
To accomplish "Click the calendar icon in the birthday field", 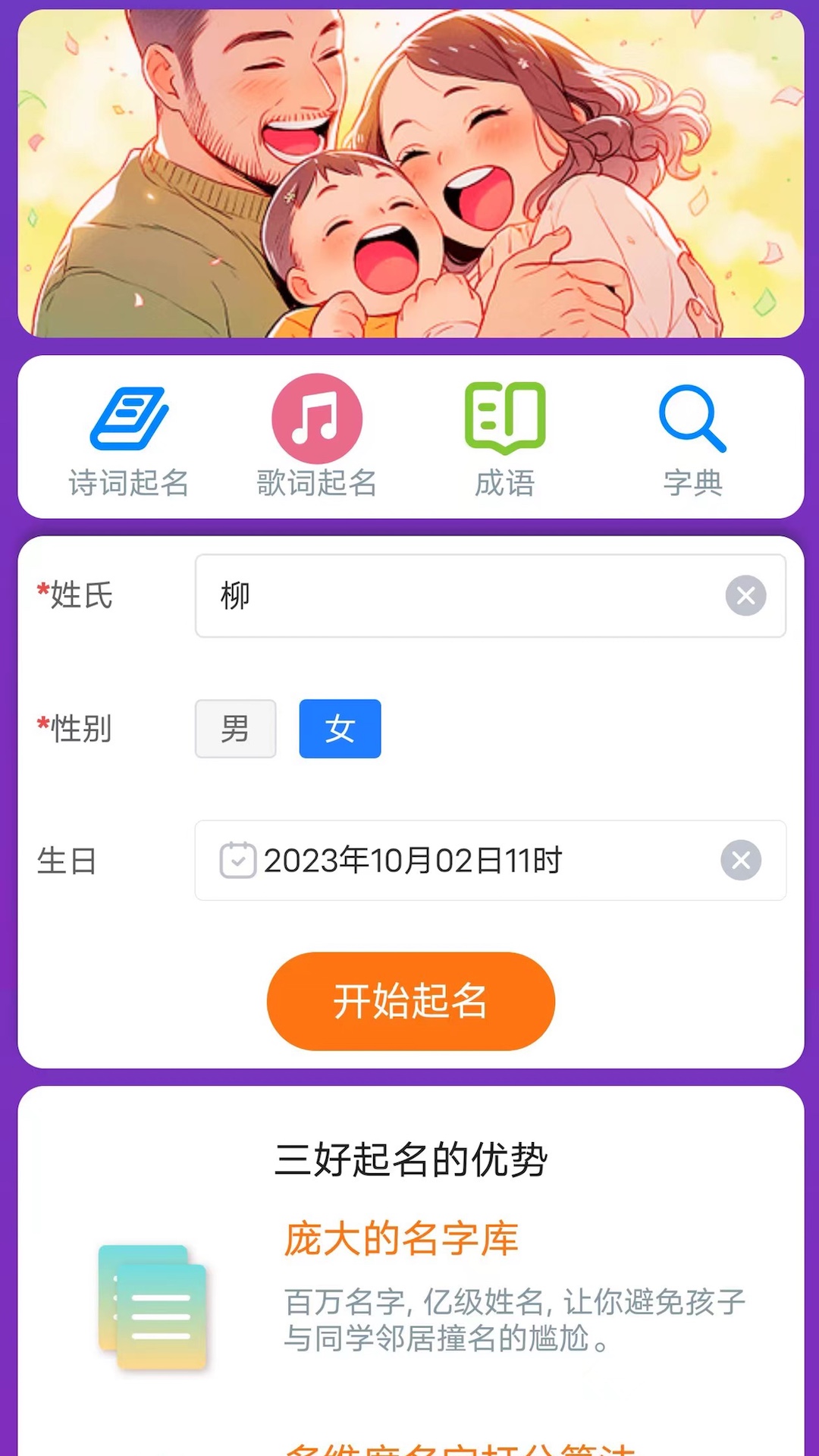I will point(237,860).
